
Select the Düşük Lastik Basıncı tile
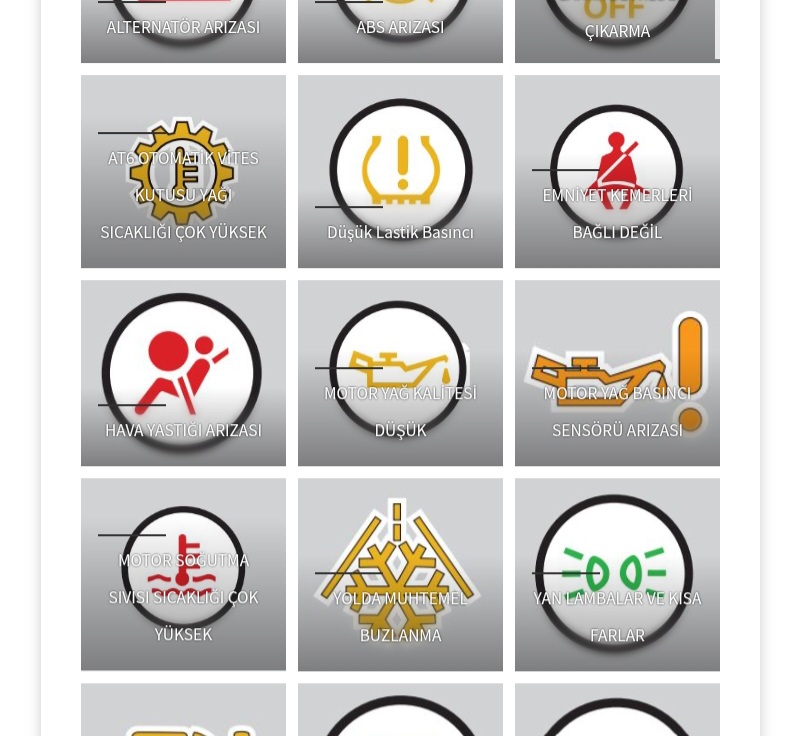pos(400,172)
